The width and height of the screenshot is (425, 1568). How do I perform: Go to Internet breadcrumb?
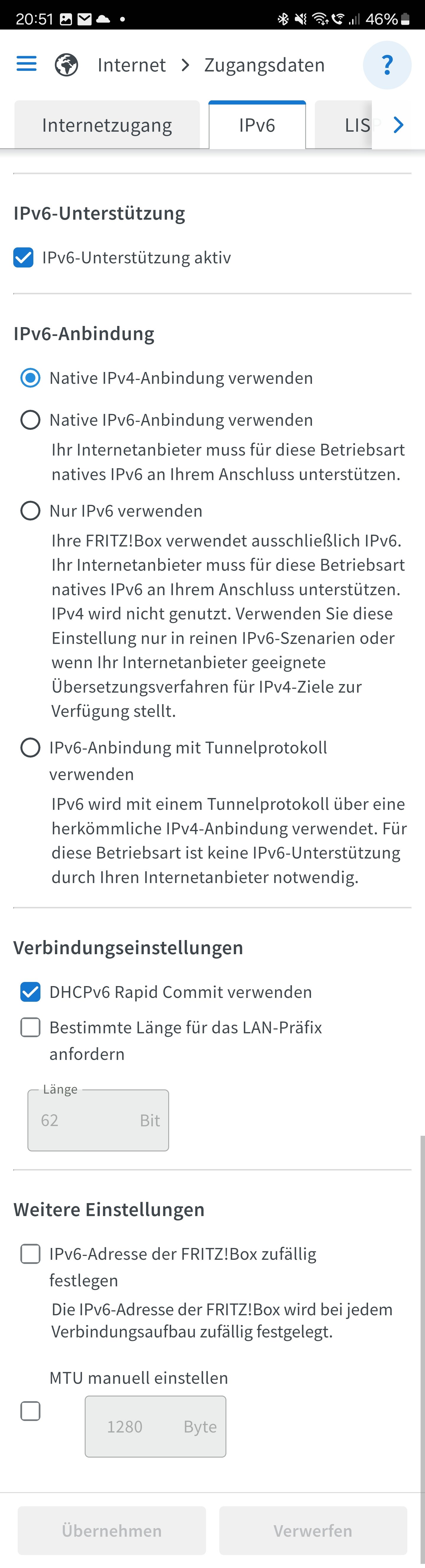click(x=131, y=65)
